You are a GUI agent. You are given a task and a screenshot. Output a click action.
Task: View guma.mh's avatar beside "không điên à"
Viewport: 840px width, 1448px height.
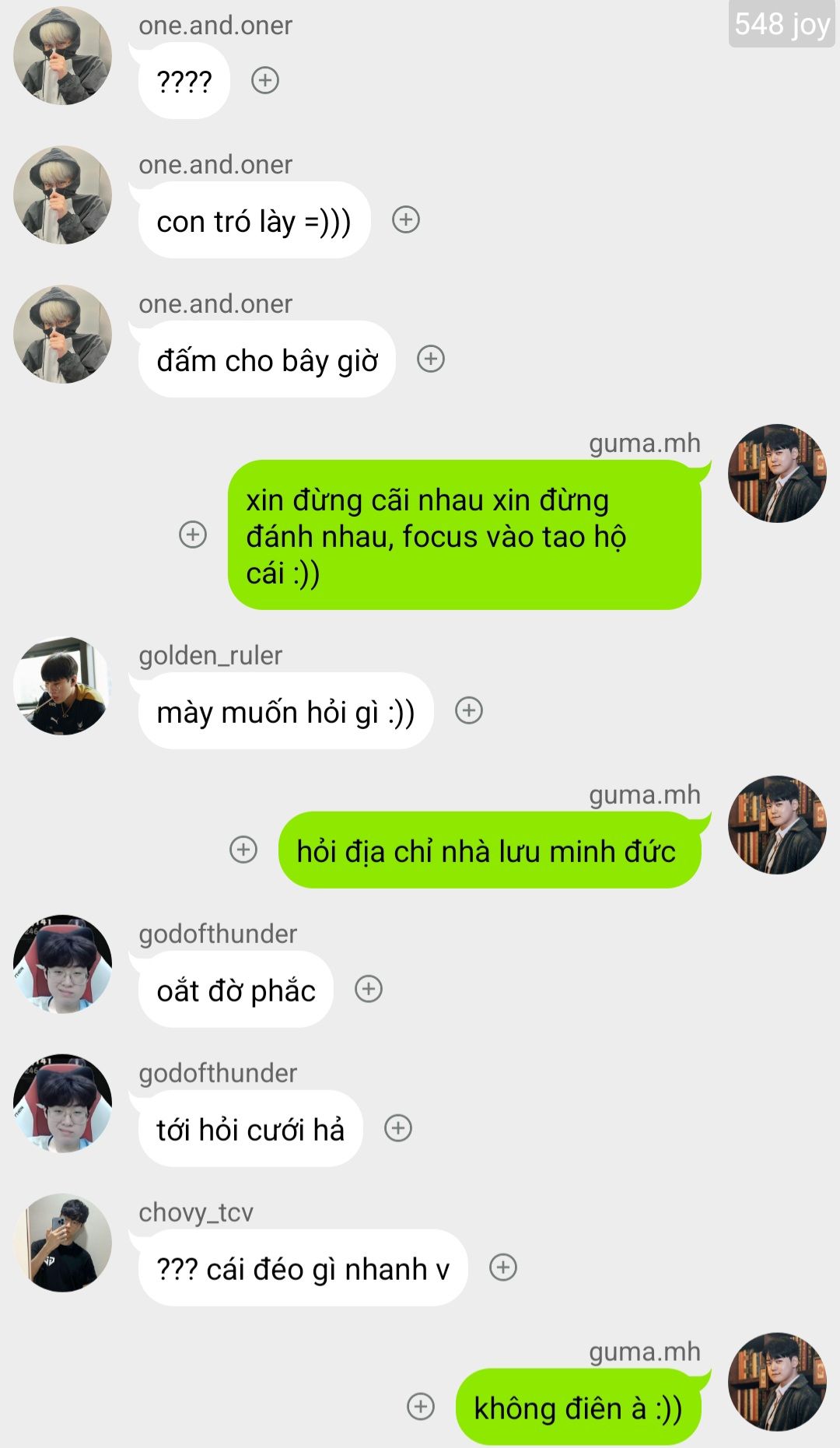coord(777,1382)
